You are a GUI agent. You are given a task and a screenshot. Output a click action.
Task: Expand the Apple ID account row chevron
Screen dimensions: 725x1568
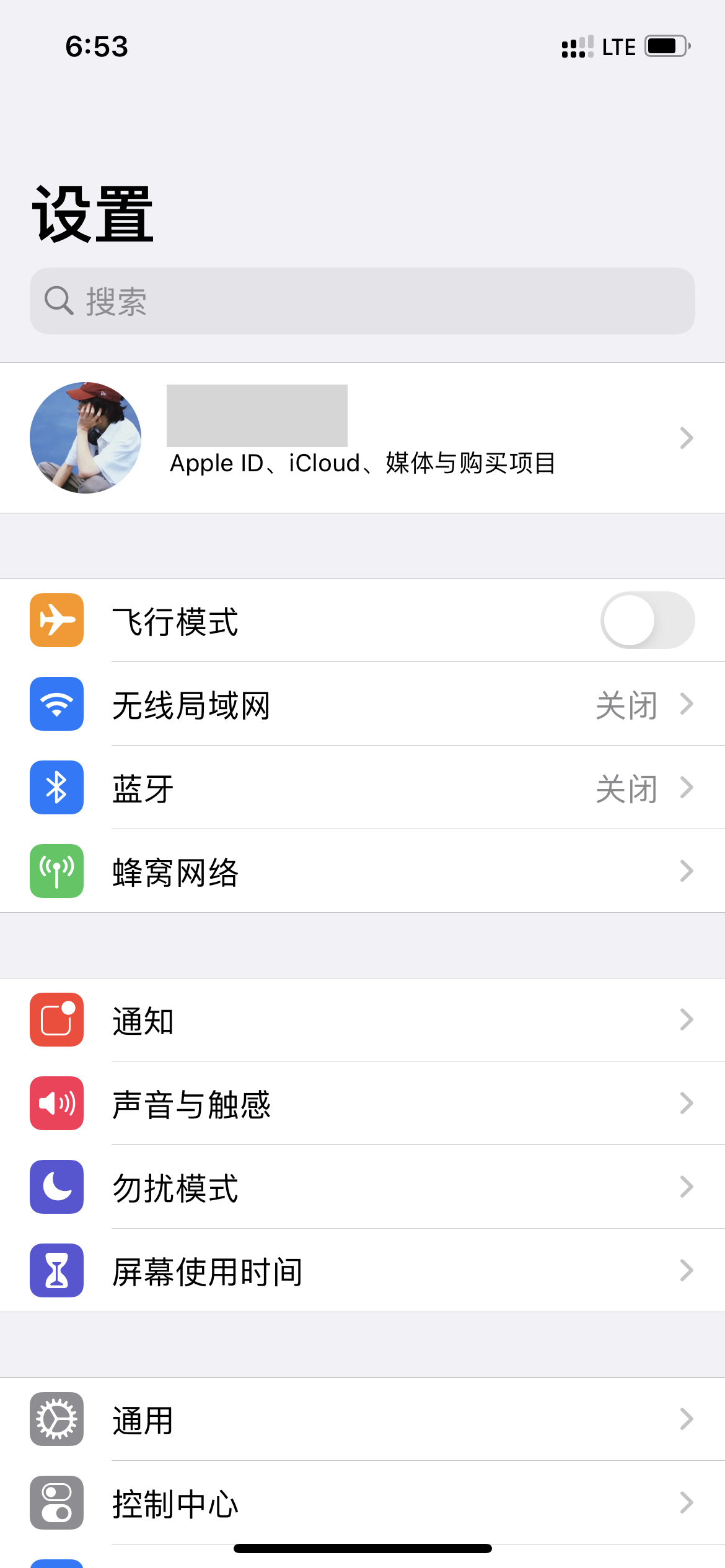(x=685, y=438)
